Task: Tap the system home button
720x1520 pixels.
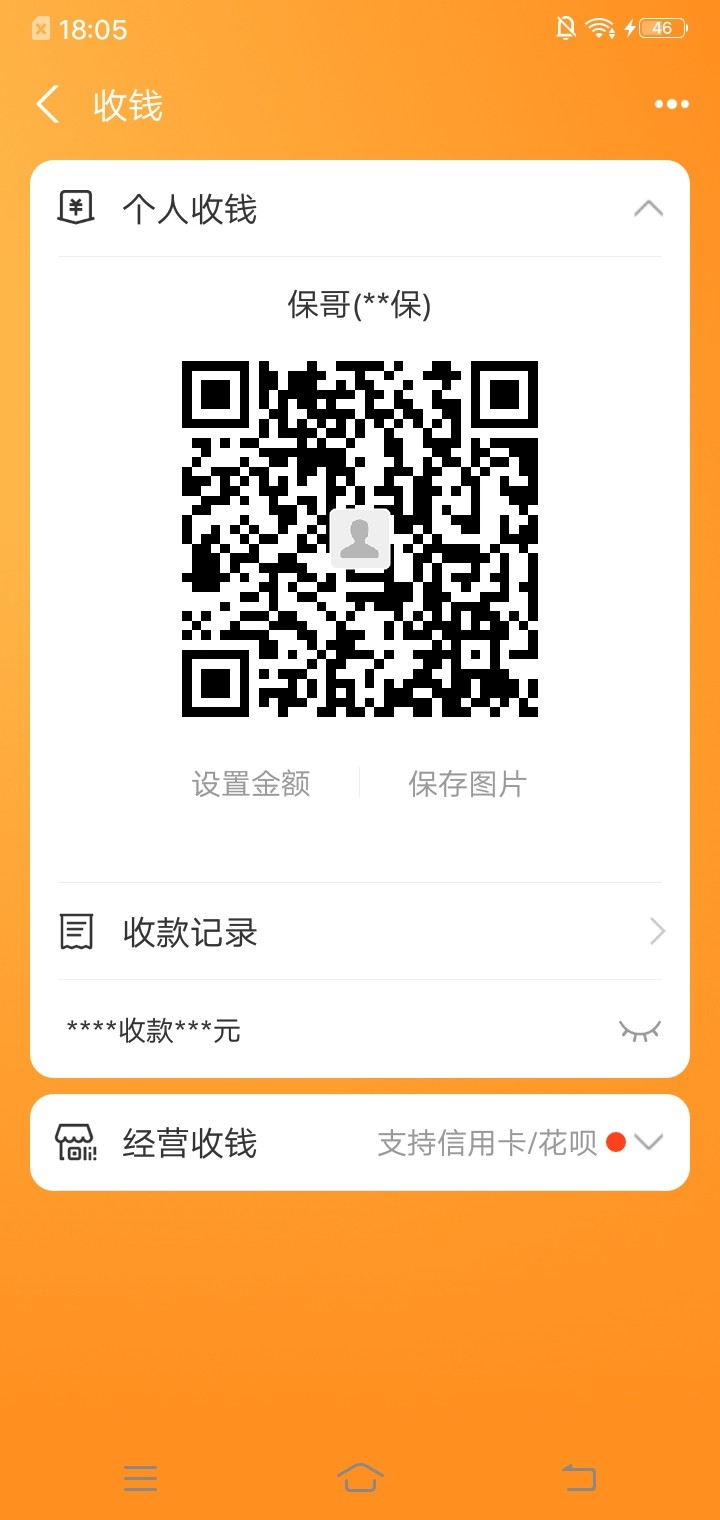Action: 360,1477
